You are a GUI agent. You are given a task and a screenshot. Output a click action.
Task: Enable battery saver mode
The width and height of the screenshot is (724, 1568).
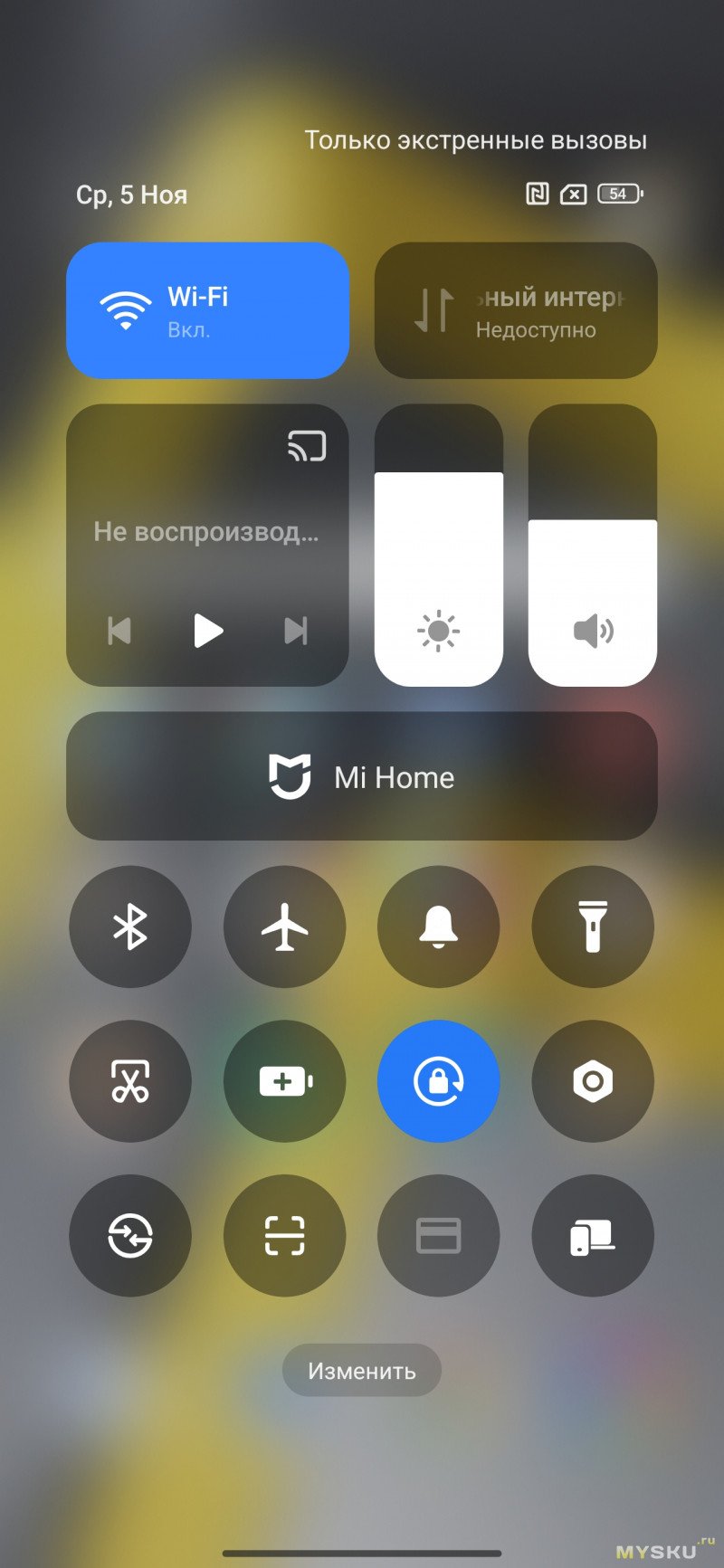coord(284,1081)
